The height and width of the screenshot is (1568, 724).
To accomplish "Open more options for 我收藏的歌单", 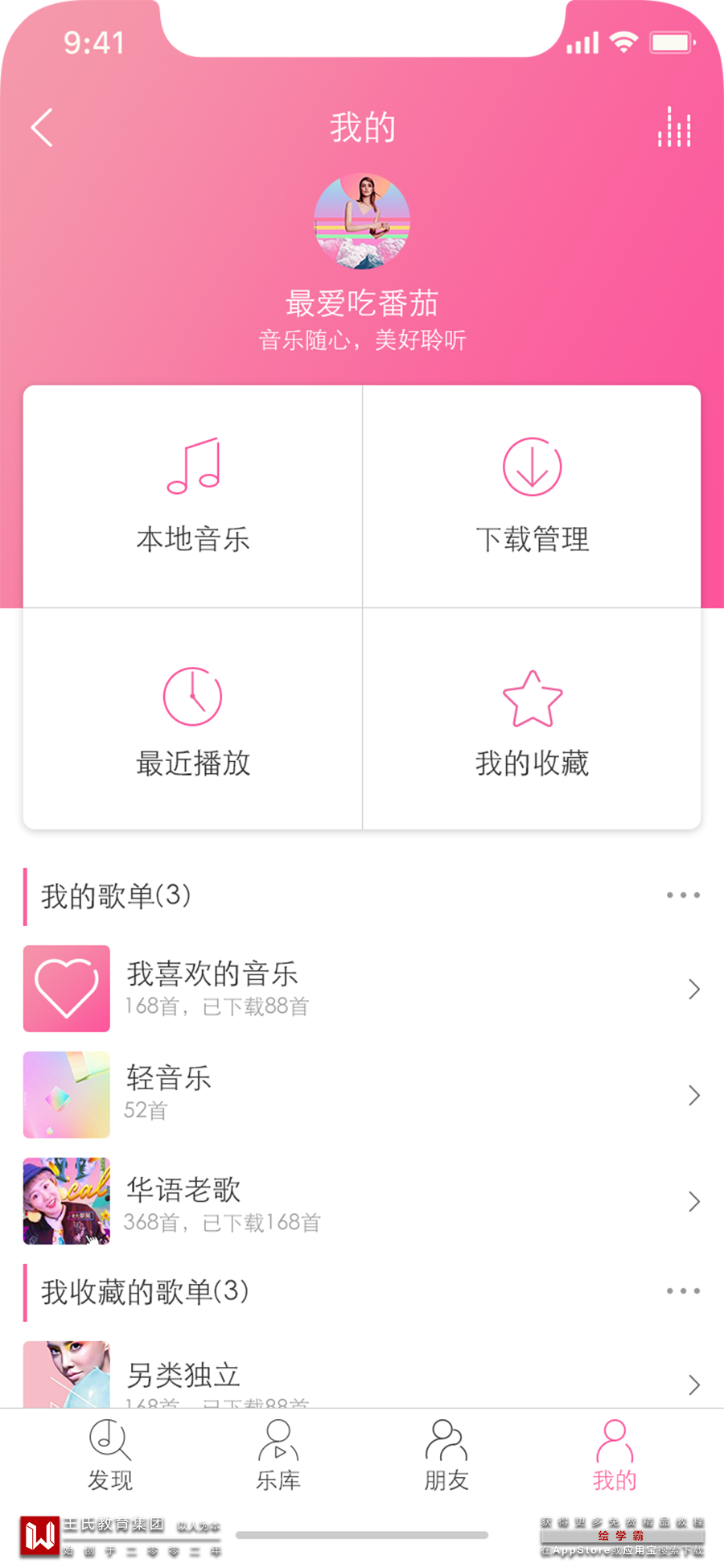I will [x=683, y=1291].
